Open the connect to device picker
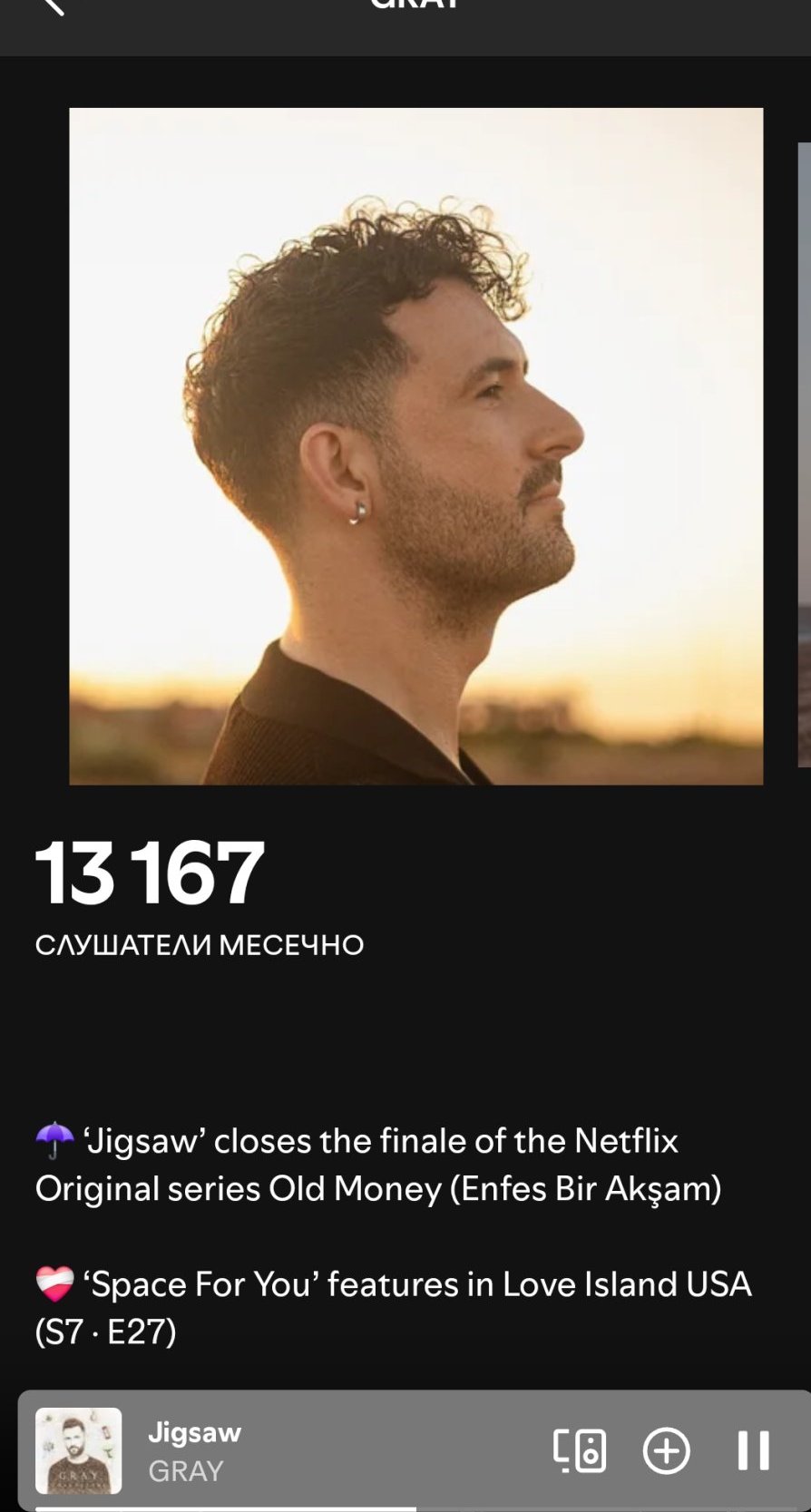811x1512 pixels. point(580,1450)
